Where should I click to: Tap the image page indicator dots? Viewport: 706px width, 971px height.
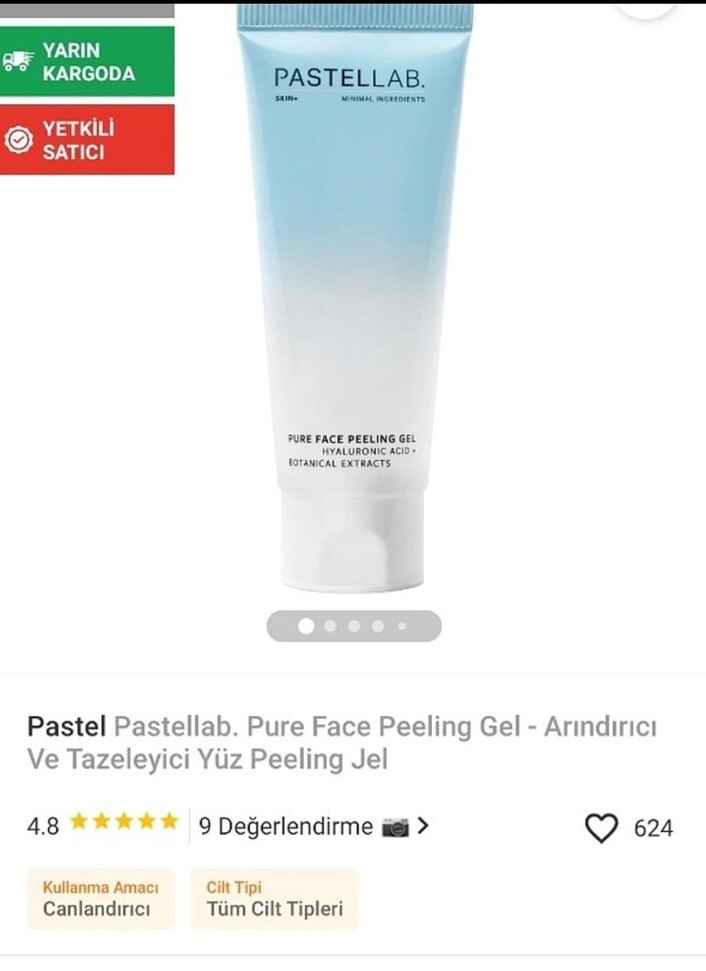353,626
